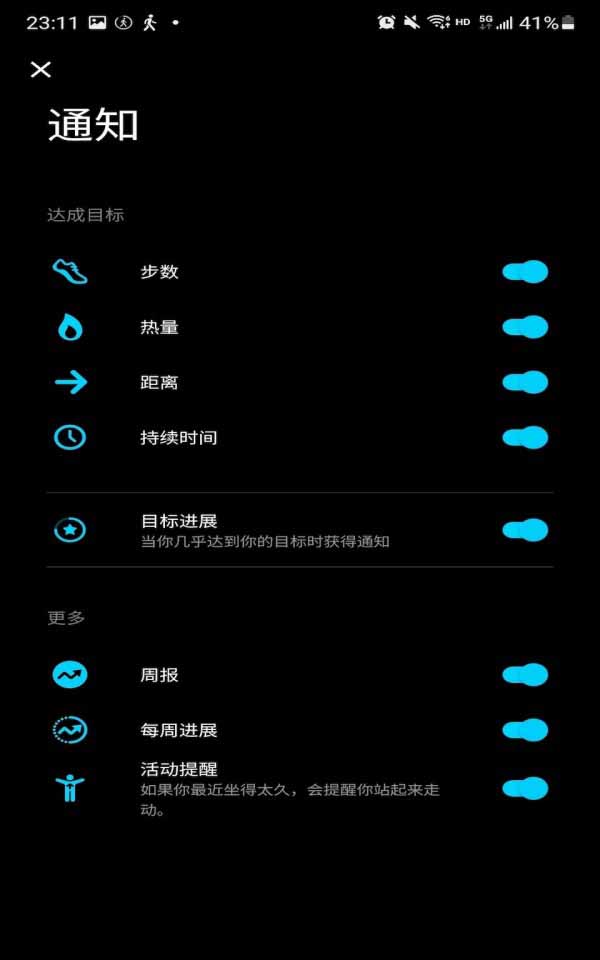
Task: Disable the 热量 notification switch
Action: 525,327
